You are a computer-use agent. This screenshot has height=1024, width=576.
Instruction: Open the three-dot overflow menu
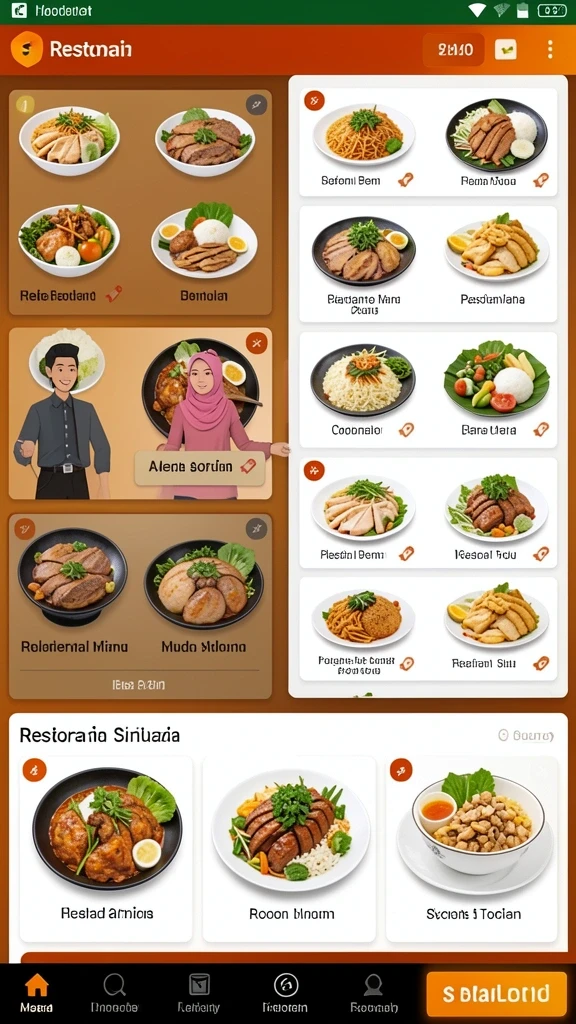coord(550,49)
